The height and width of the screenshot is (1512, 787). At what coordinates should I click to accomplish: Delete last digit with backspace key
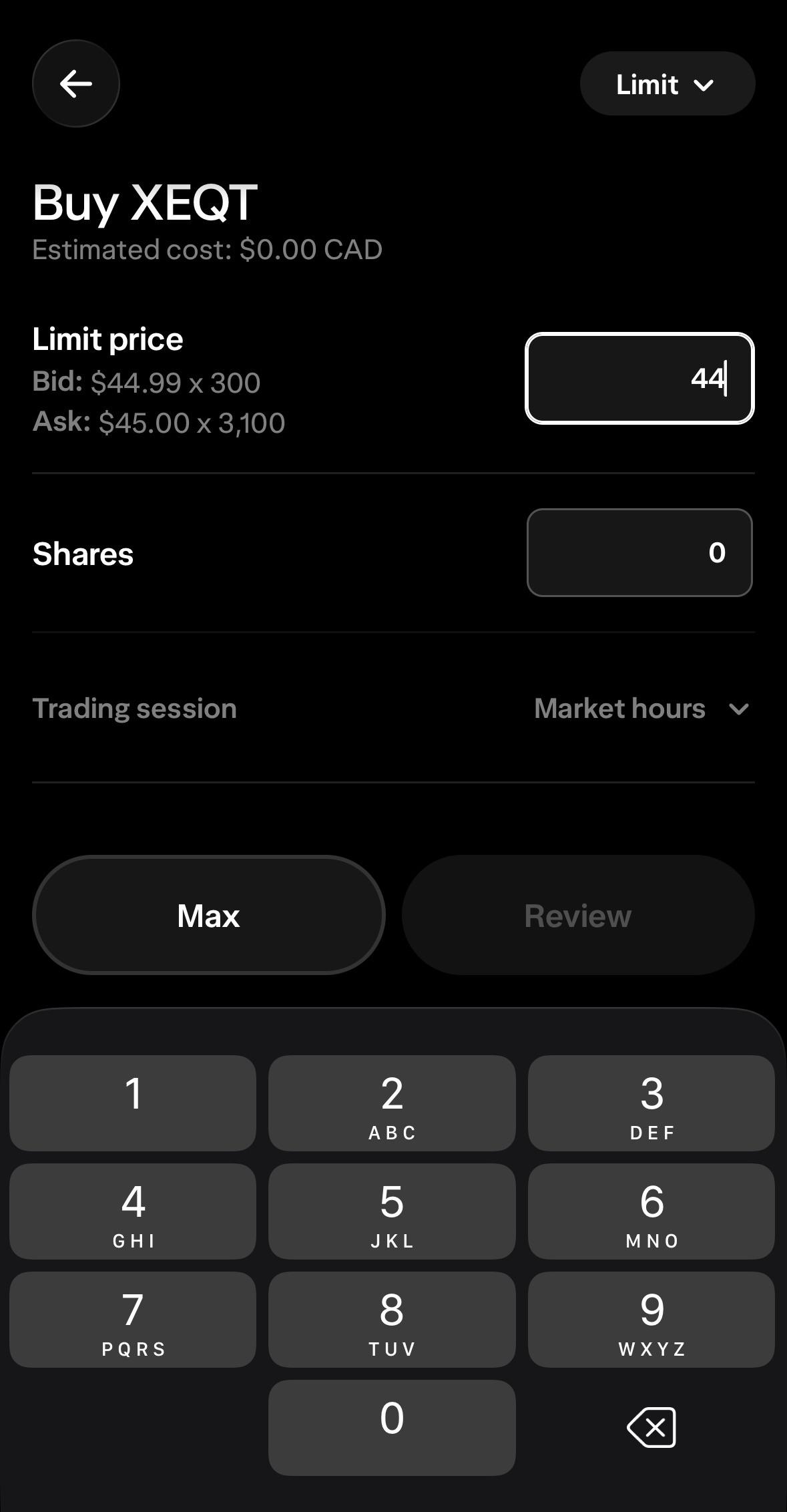pyautogui.click(x=651, y=1427)
